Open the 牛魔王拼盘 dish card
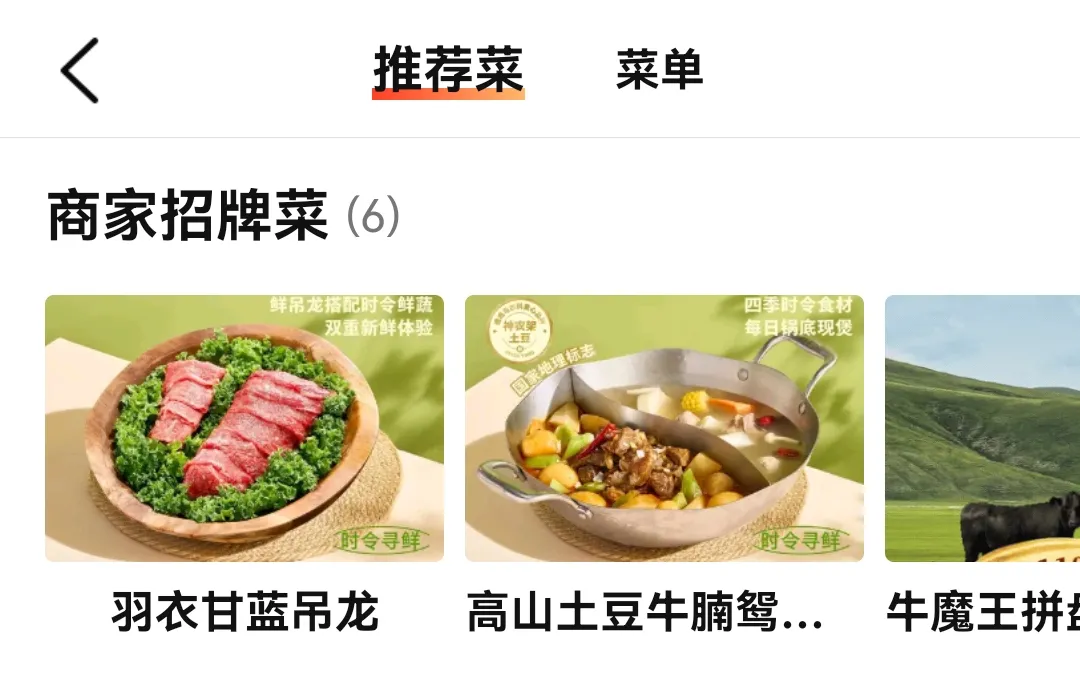The width and height of the screenshot is (1080, 675). (982, 428)
